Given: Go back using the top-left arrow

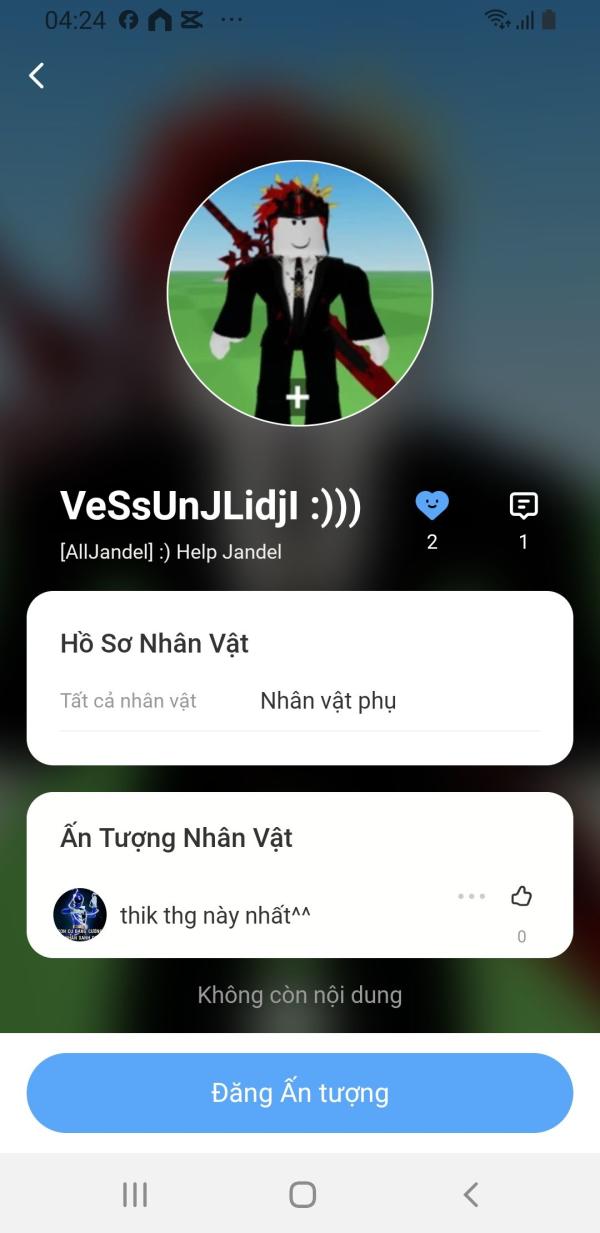Looking at the screenshot, I should coord(37,75).
